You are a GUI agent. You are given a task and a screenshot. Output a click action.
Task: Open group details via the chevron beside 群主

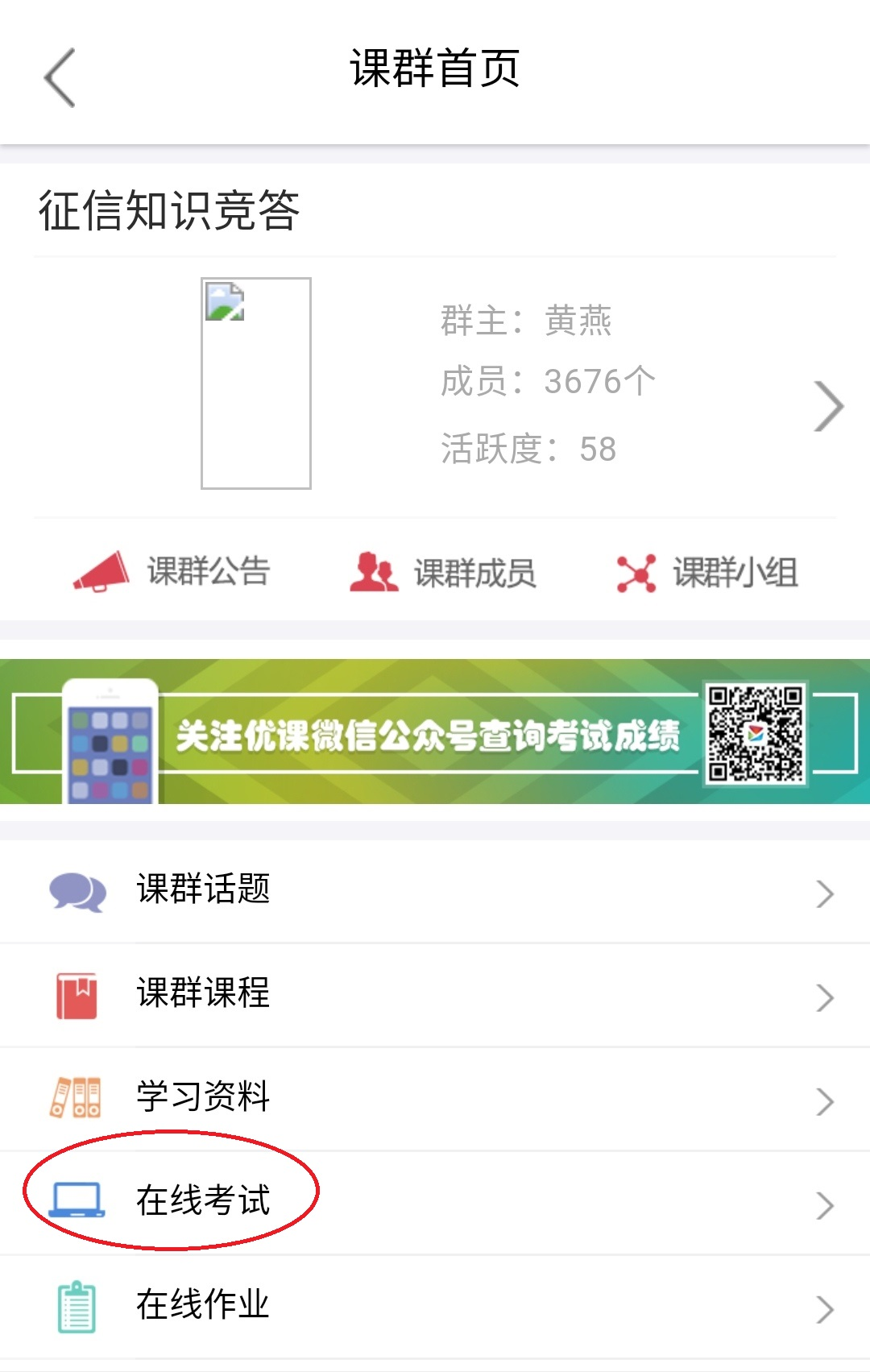[x=828, y=406]
